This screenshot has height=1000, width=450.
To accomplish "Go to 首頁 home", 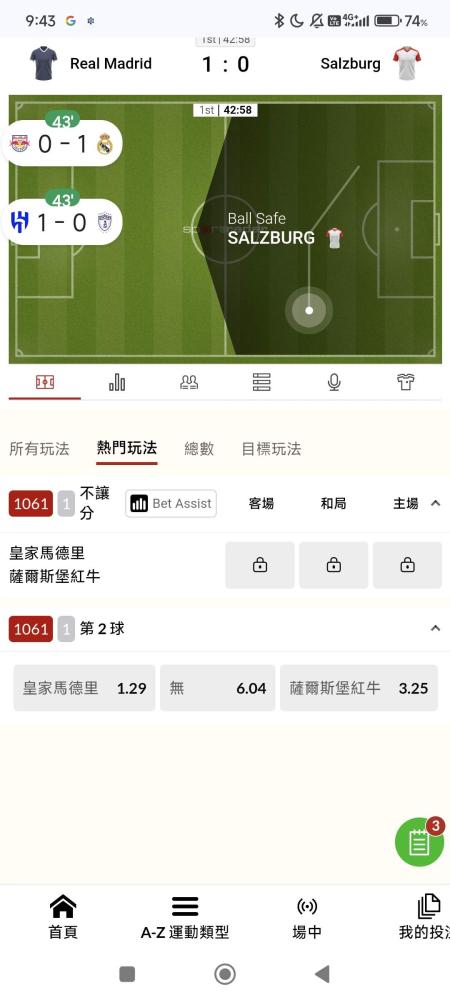I will point(63,917).
